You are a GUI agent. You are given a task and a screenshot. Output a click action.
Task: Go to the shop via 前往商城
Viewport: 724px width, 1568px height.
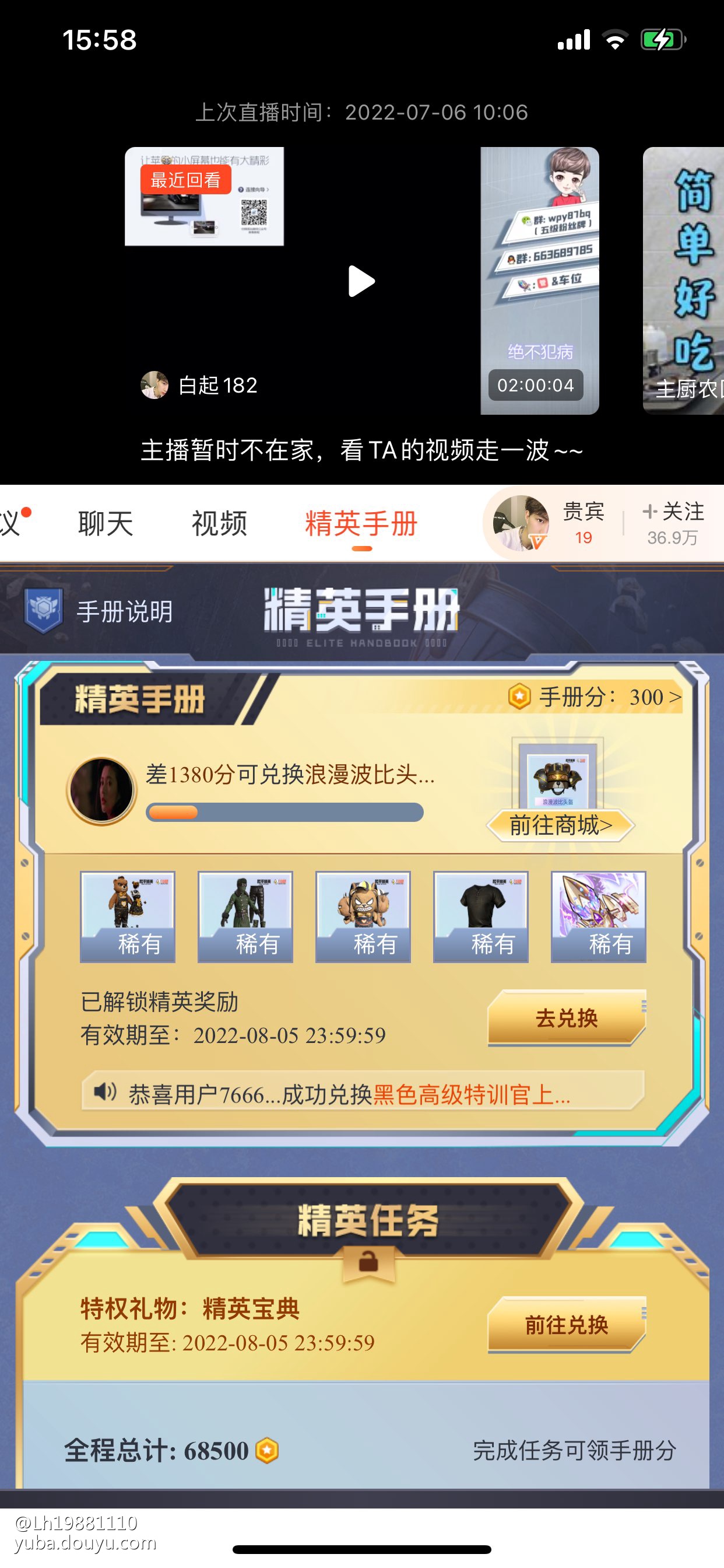point(560,825)
